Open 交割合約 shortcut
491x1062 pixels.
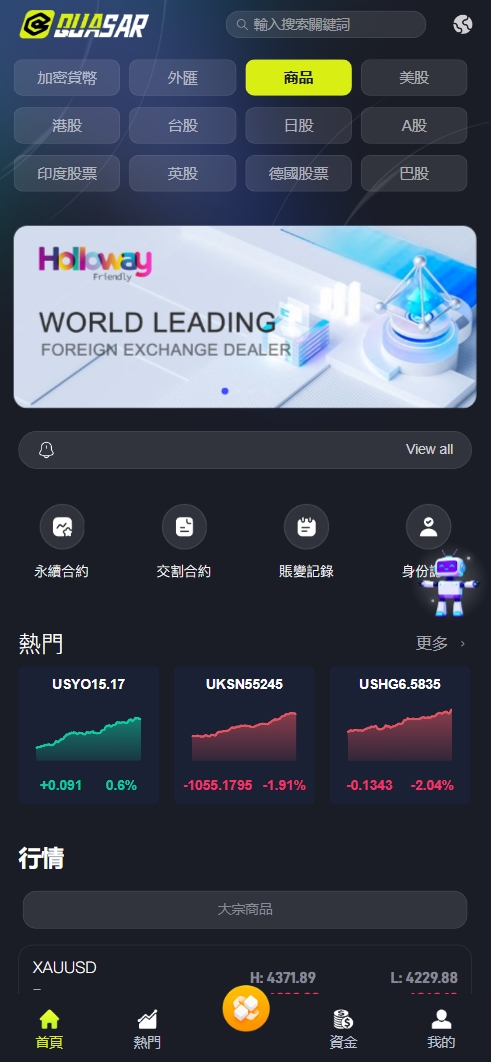point(184,542)
